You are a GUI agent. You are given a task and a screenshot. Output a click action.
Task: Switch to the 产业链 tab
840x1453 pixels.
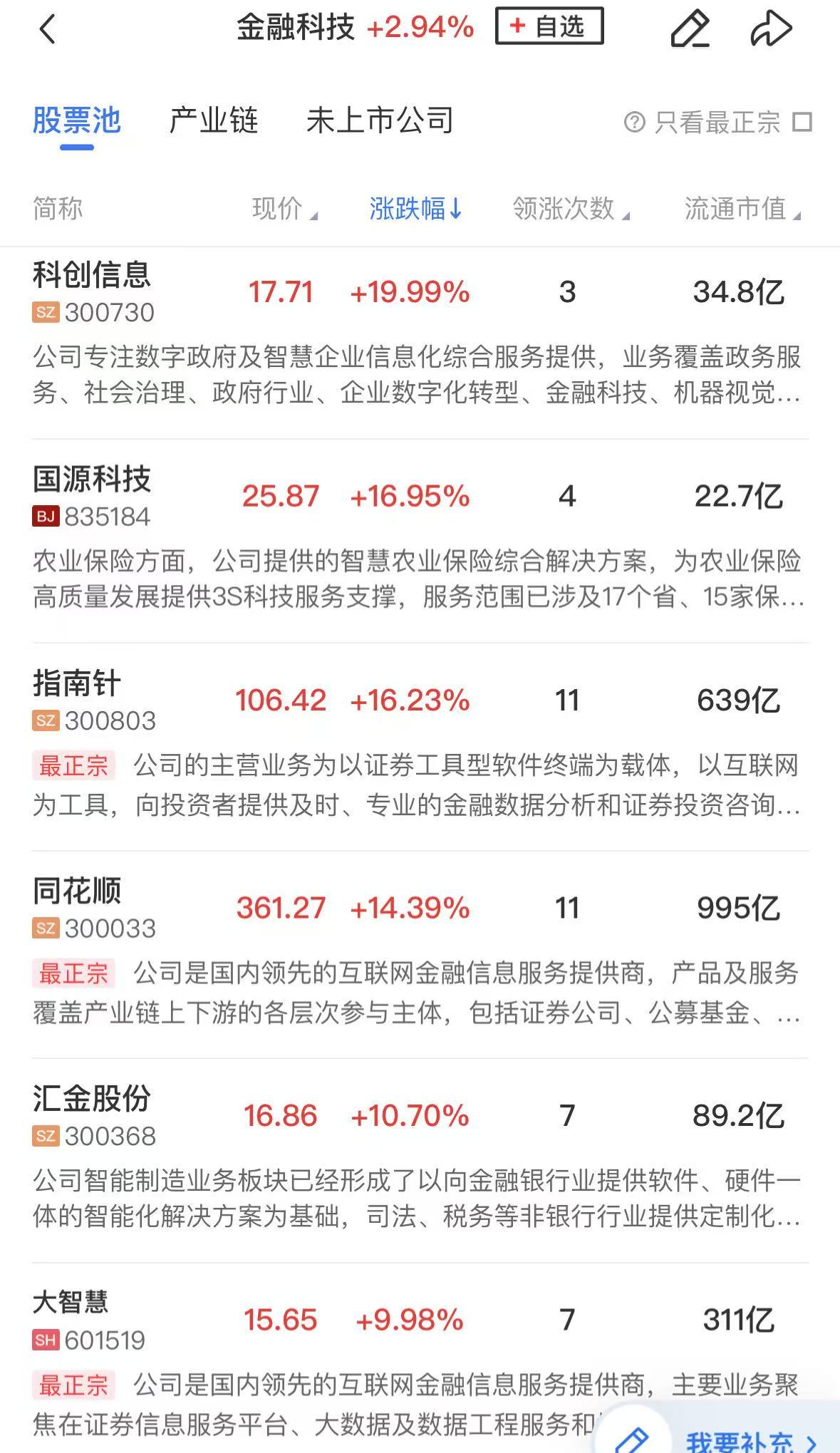pos(213,121)
